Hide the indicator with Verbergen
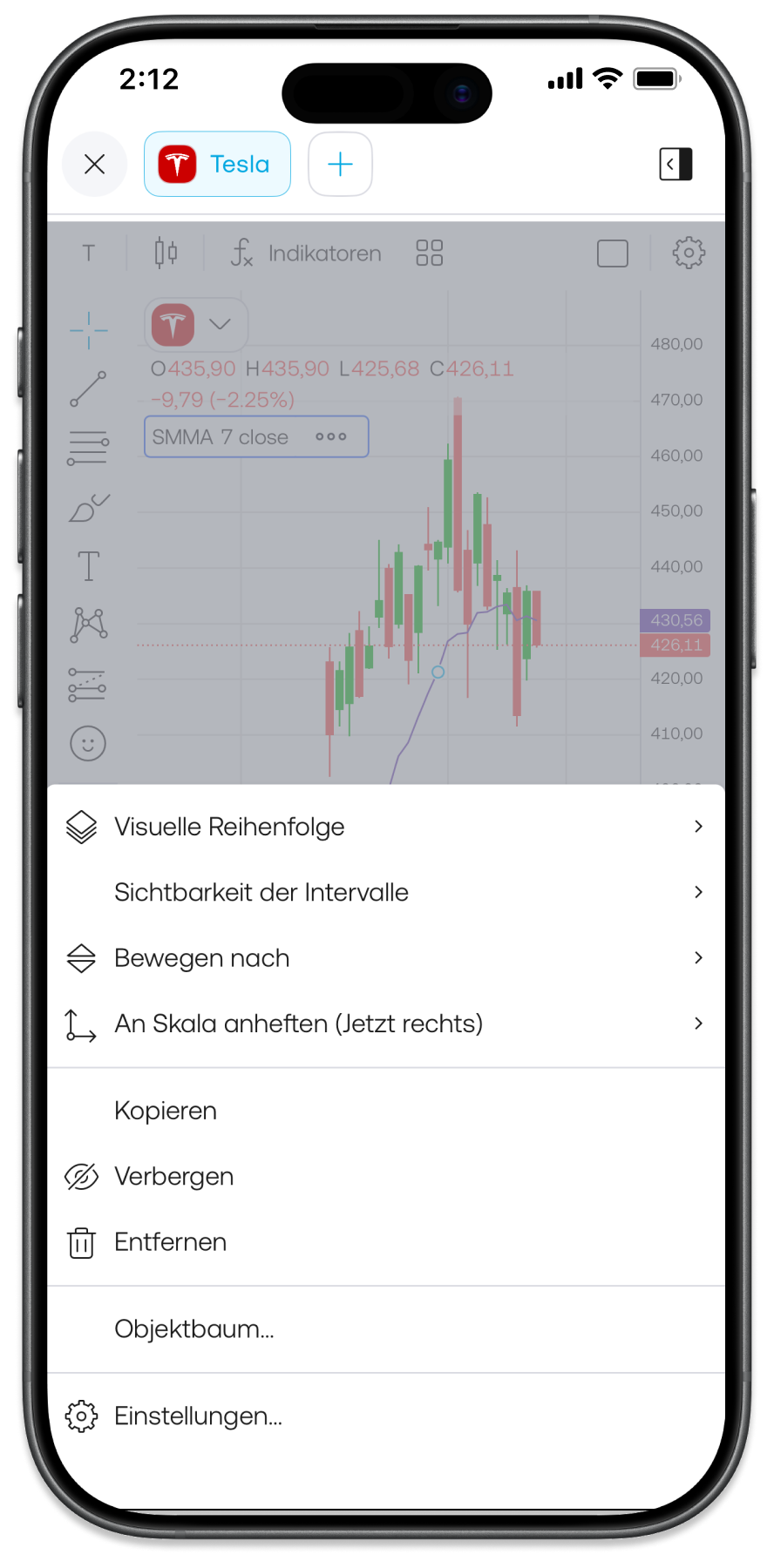Image resolution: width=774 pixels, height=1568 pixels. (x=174, y=1177)
